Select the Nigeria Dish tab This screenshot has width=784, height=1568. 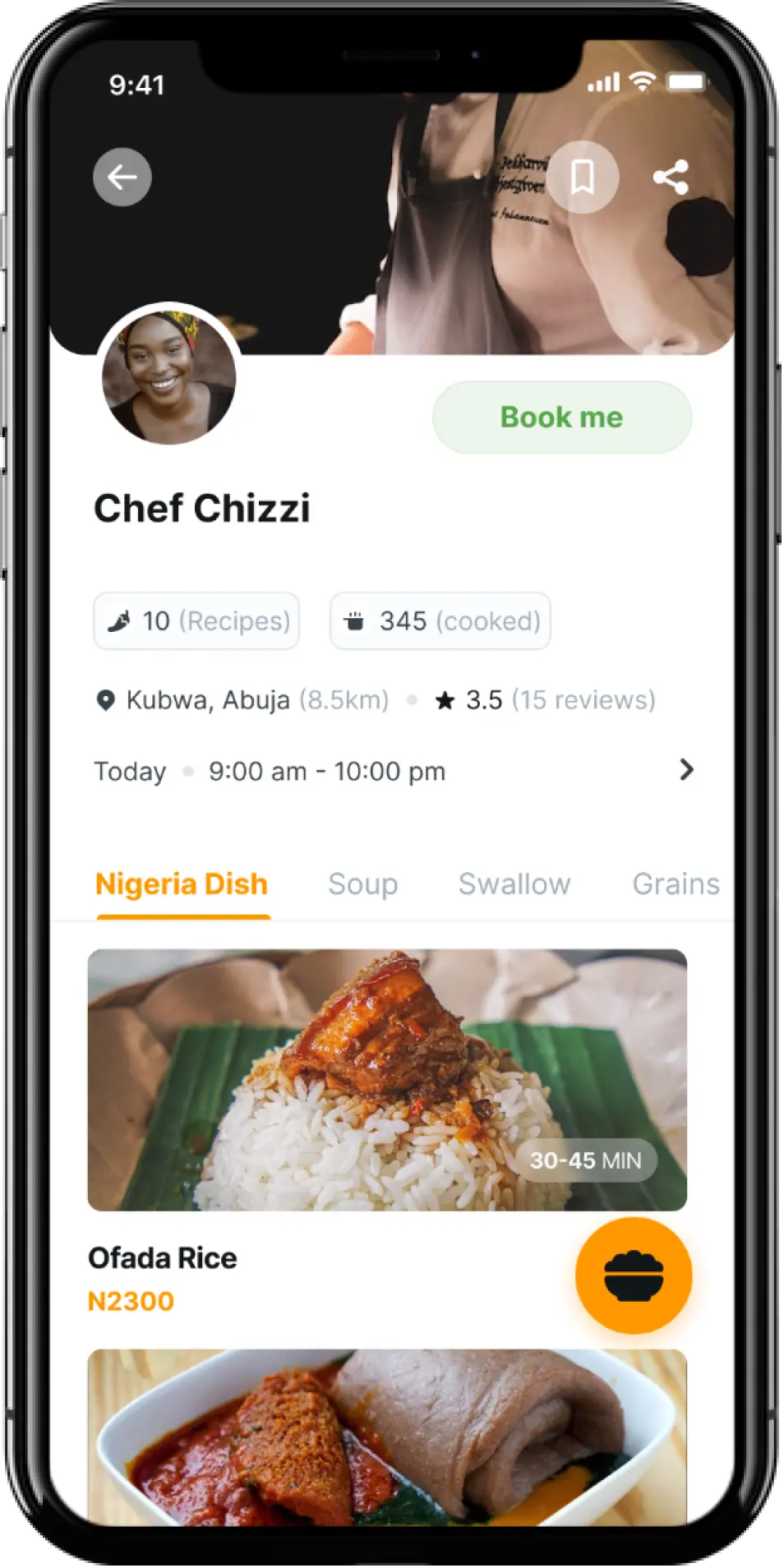click(182, 884)
